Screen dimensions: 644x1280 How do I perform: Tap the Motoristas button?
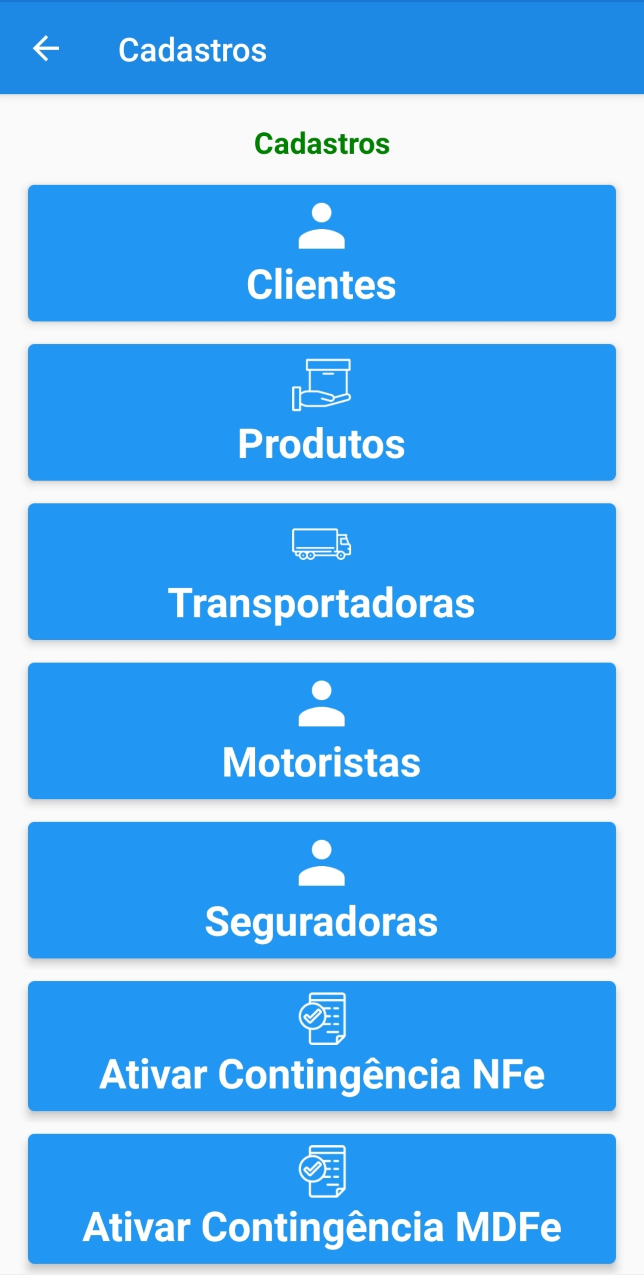pos(321,730)
